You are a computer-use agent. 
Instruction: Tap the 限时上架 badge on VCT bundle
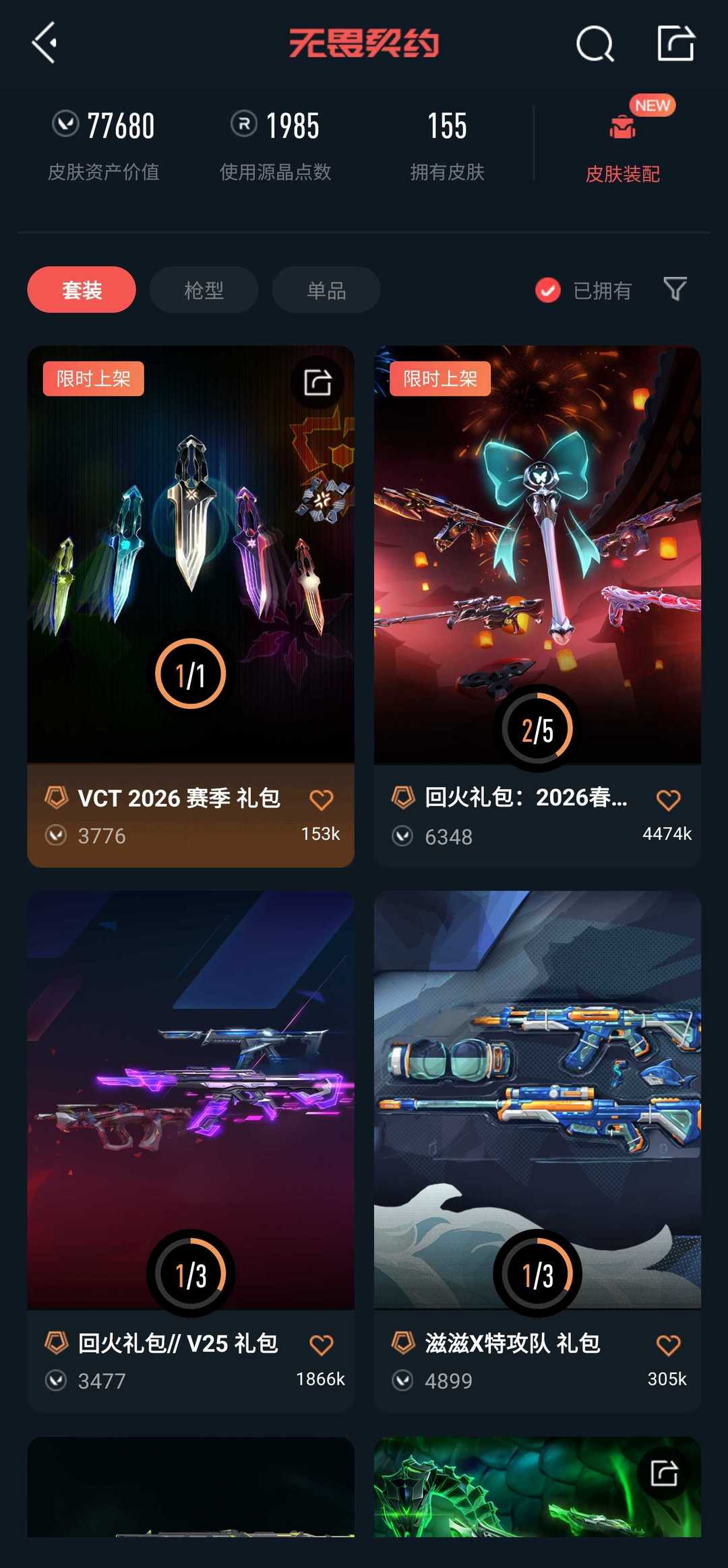coord(93,380)
